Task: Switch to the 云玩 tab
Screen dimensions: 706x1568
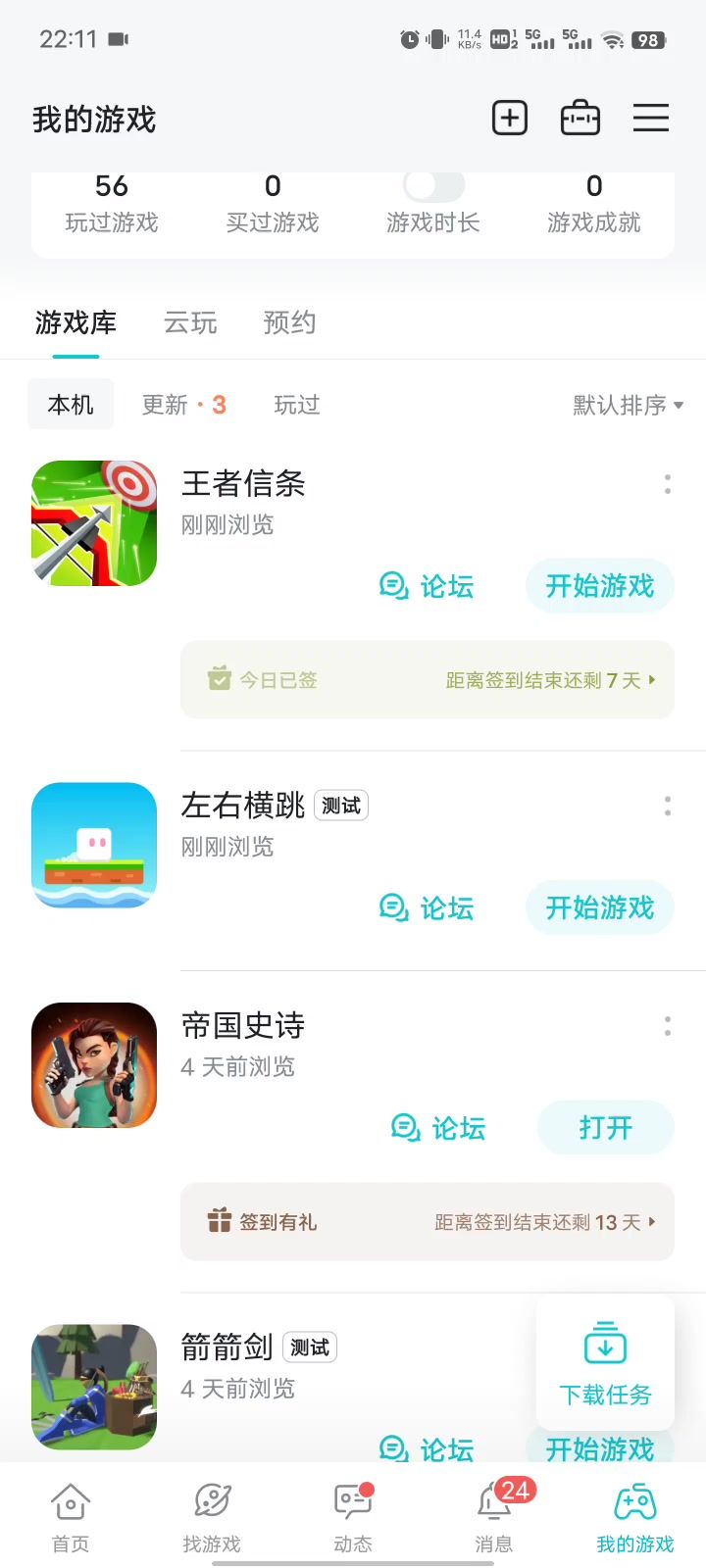Action: [x=190, y=322]
